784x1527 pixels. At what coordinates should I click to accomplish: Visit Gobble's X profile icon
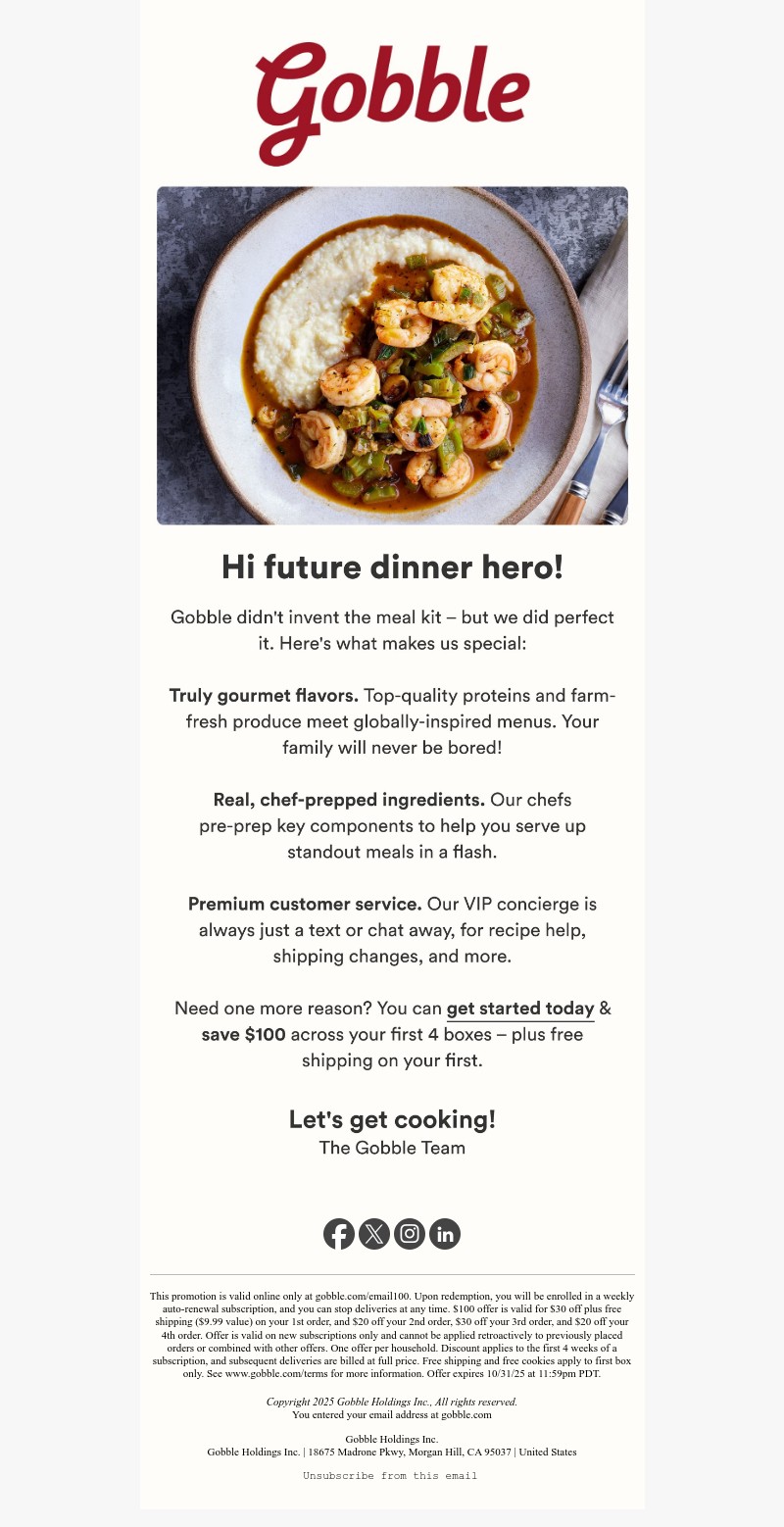coord(374,1234)
